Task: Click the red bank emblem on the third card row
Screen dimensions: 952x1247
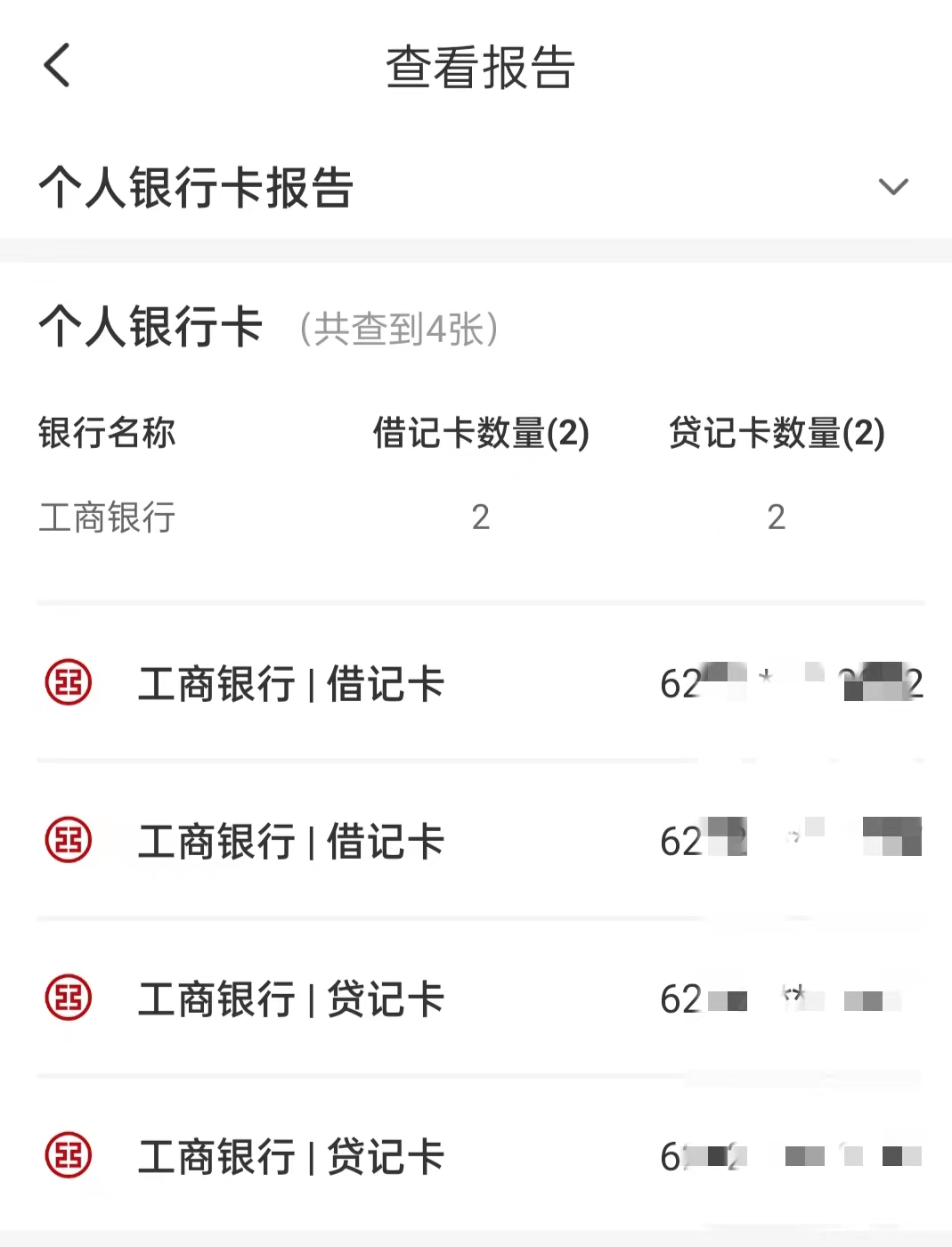Action: (x=67, y=998)
